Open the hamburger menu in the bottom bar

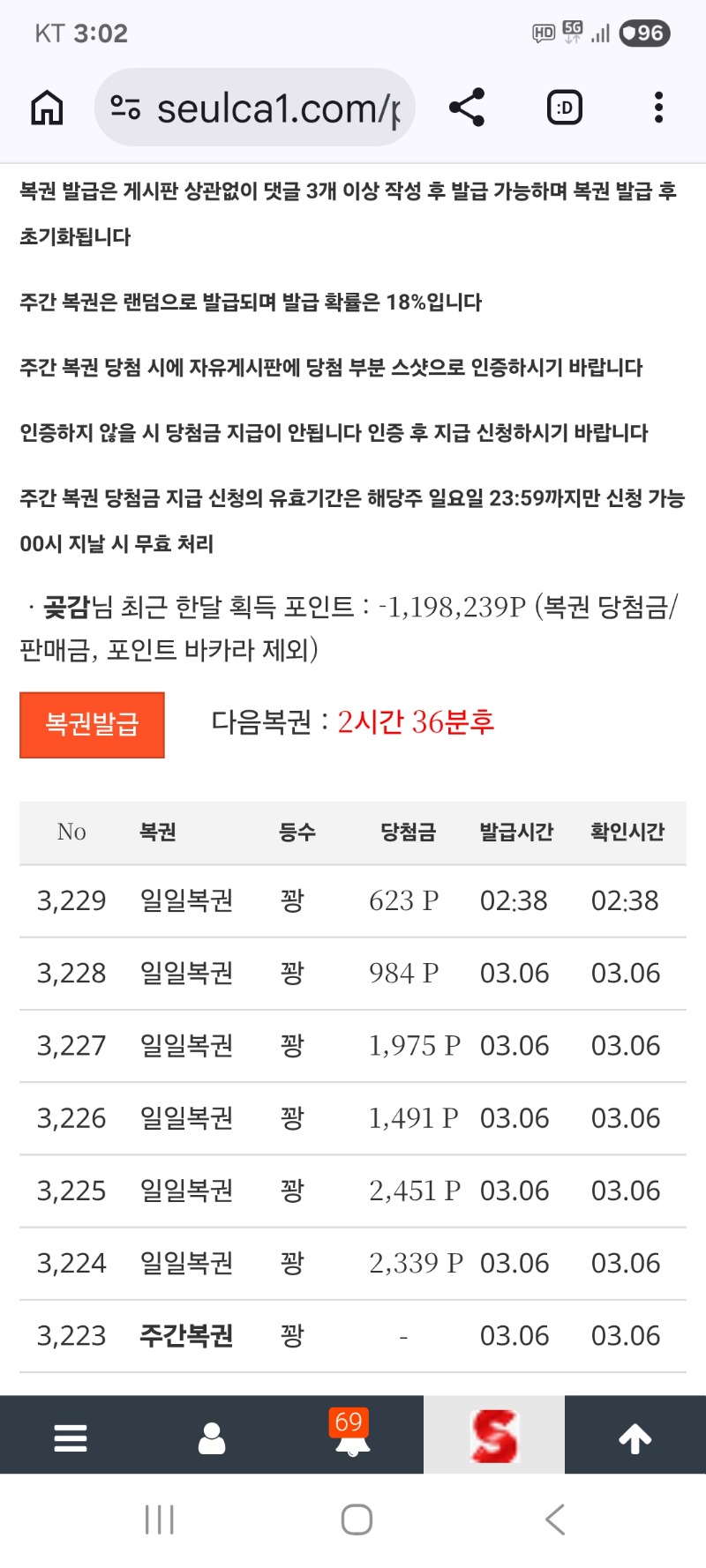(71, 1438)
